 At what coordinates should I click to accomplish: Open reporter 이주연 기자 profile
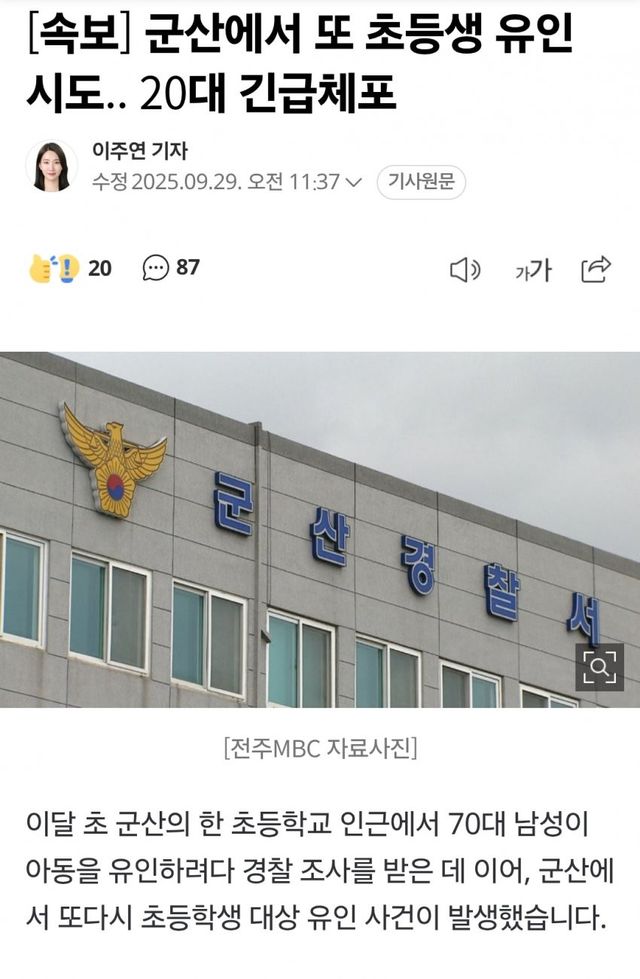coord(139,152)
